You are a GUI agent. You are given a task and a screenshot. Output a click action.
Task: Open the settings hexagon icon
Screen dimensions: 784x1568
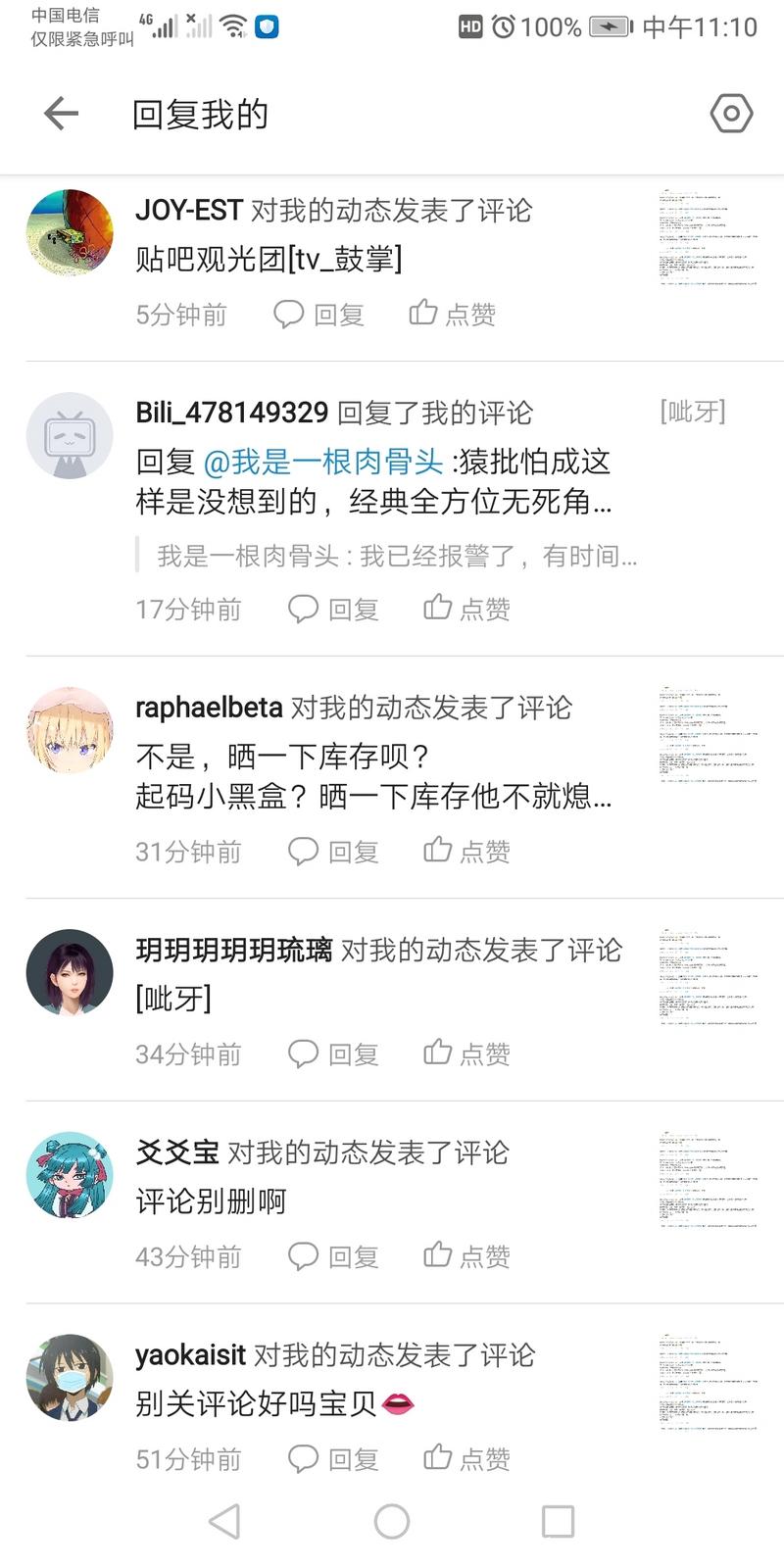tap(731, 114)
